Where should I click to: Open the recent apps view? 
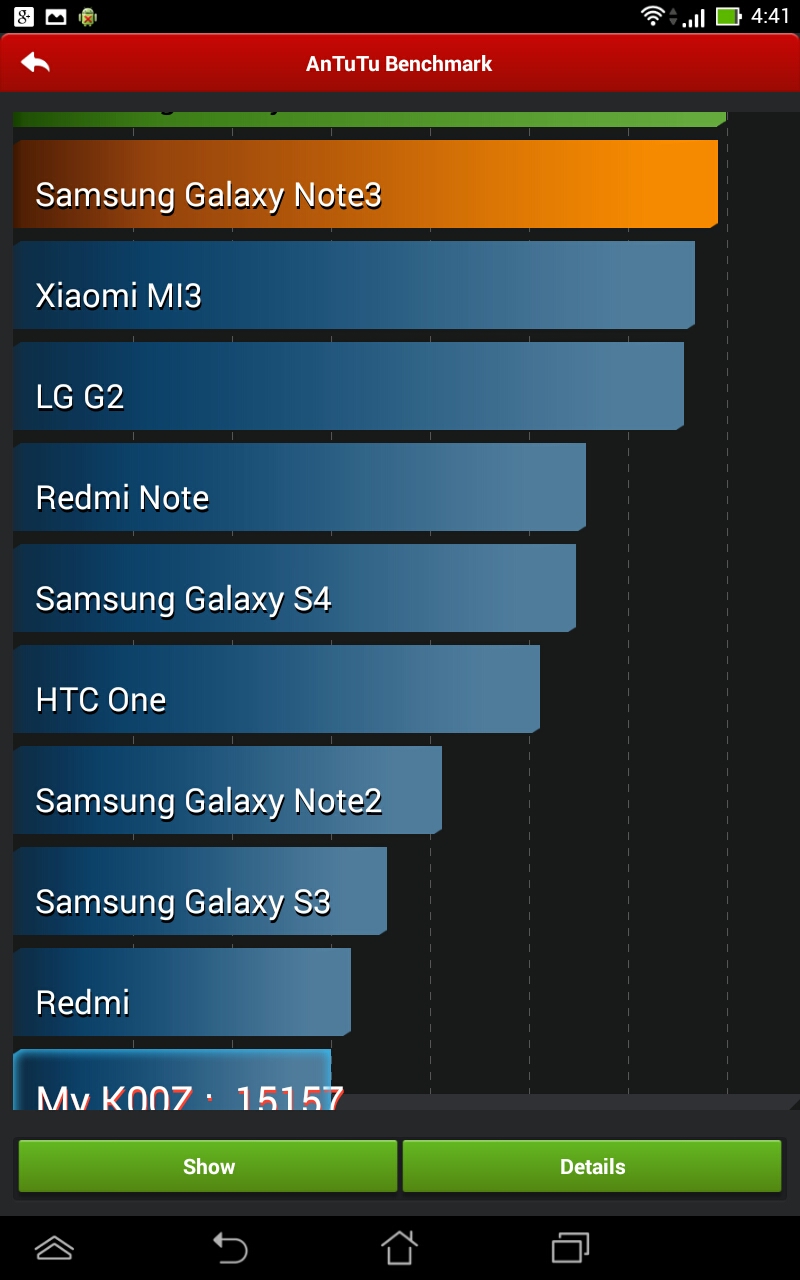570,1247
